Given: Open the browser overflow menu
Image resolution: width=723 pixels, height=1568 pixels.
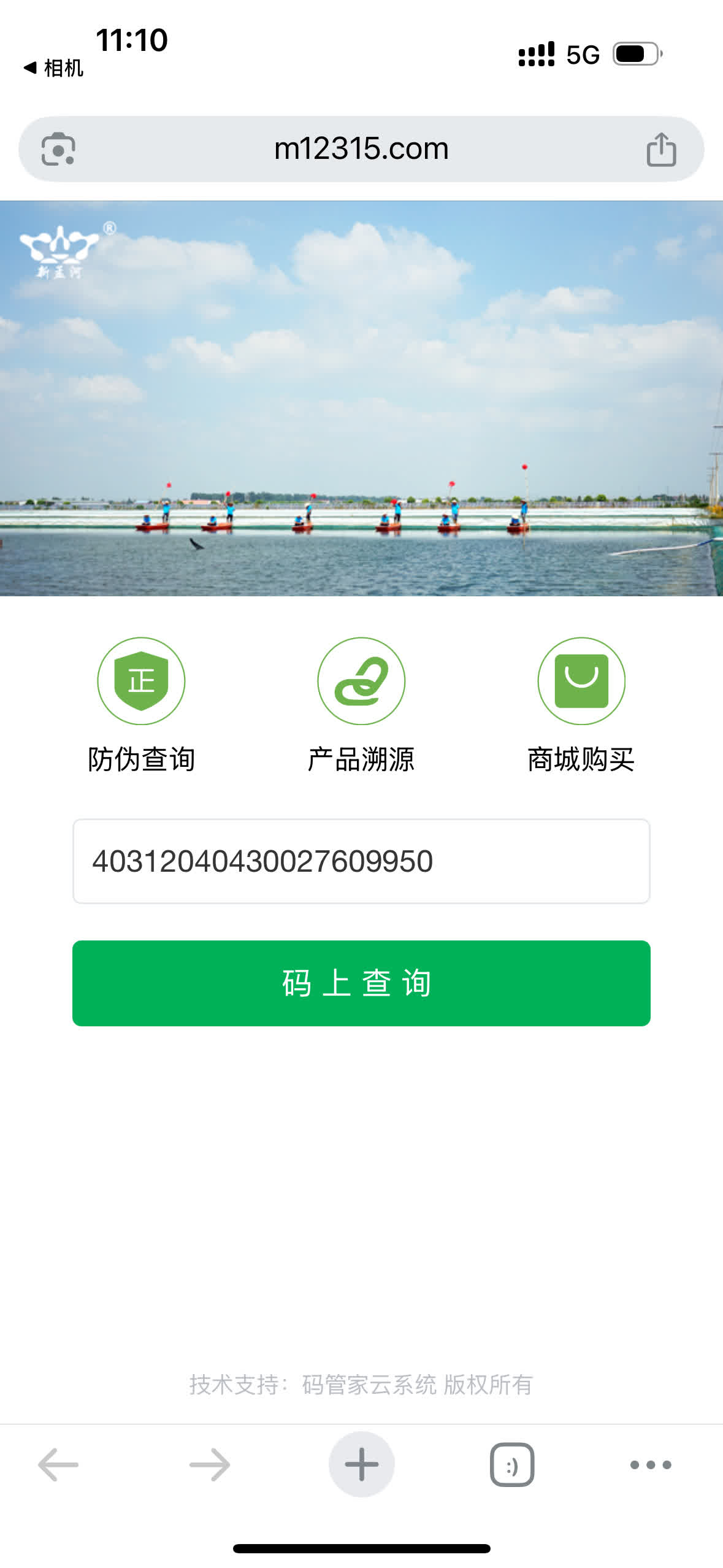Looking at the screenshot, I should tap(651, 1464).
